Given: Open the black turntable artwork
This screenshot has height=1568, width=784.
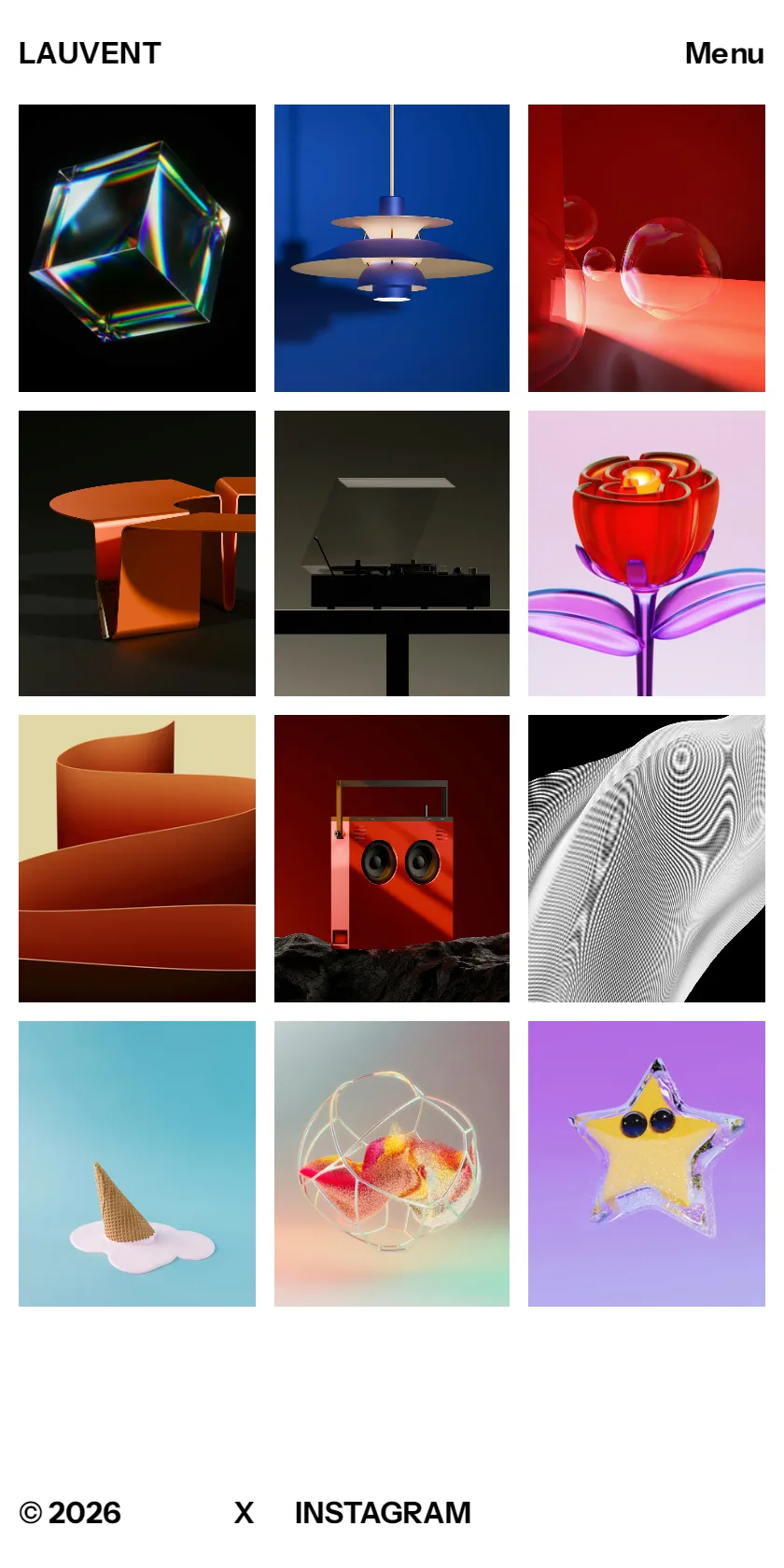Looking at the screenshot, I should pos(392,553).
